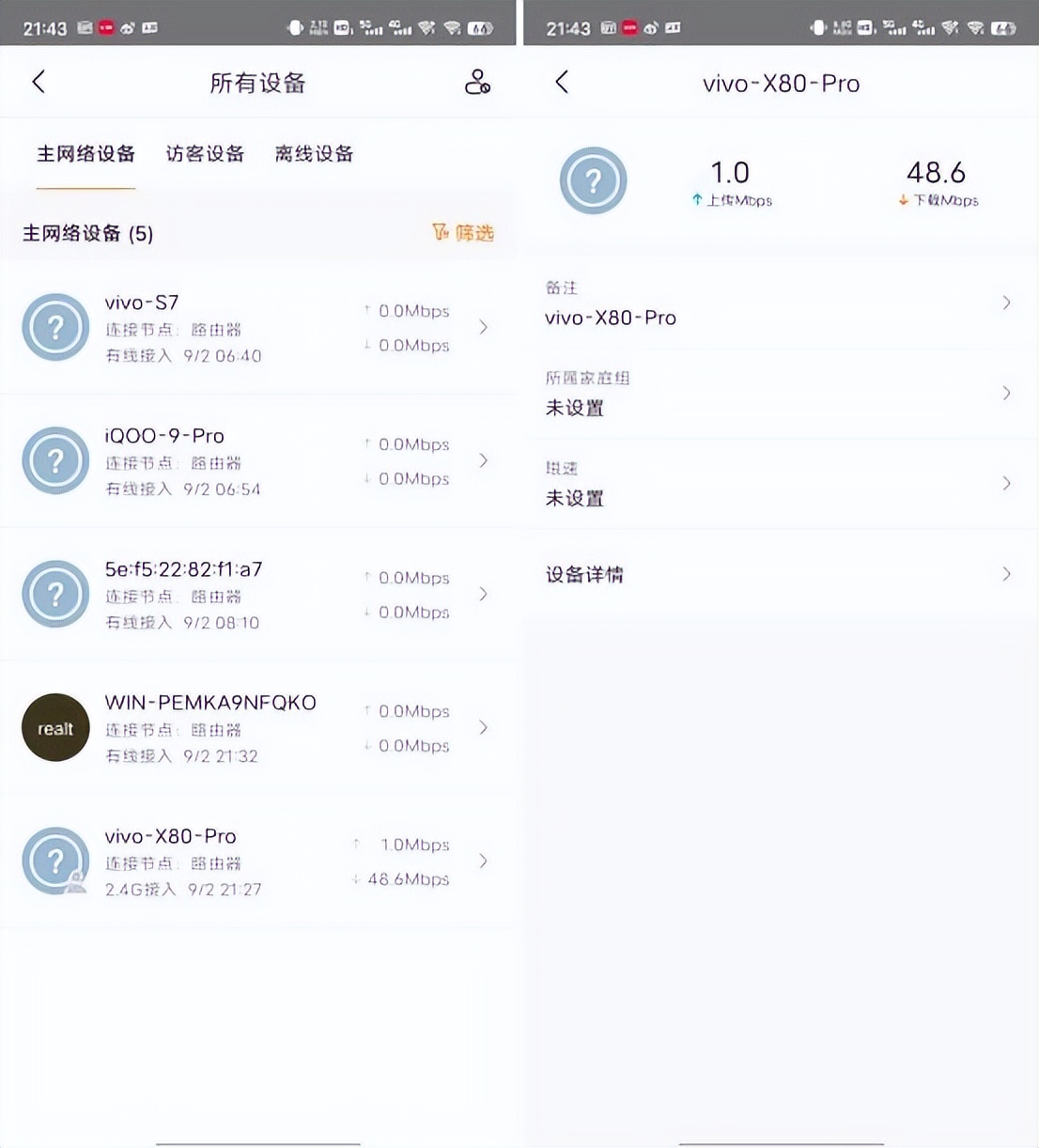Open the profile person icon top right

477,83
